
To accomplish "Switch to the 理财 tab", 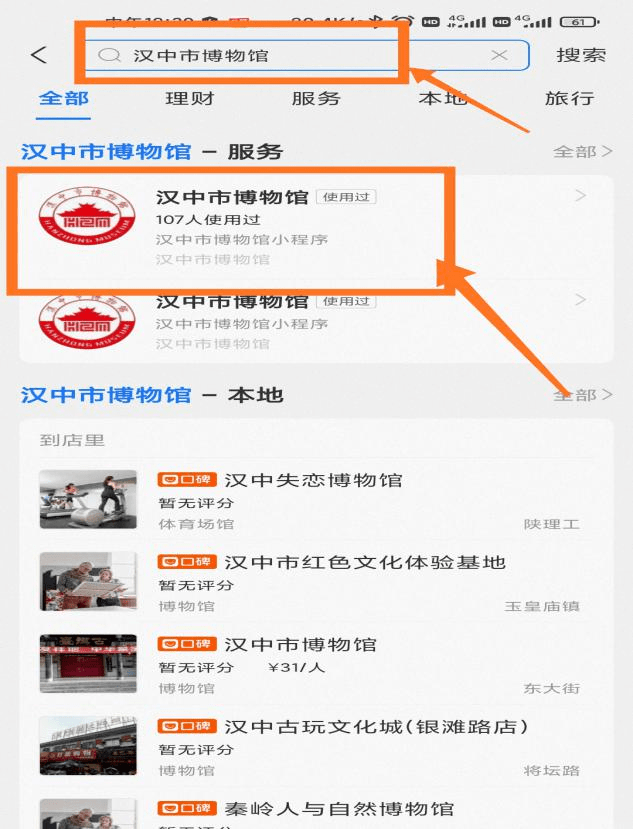I will coord(190,98).
